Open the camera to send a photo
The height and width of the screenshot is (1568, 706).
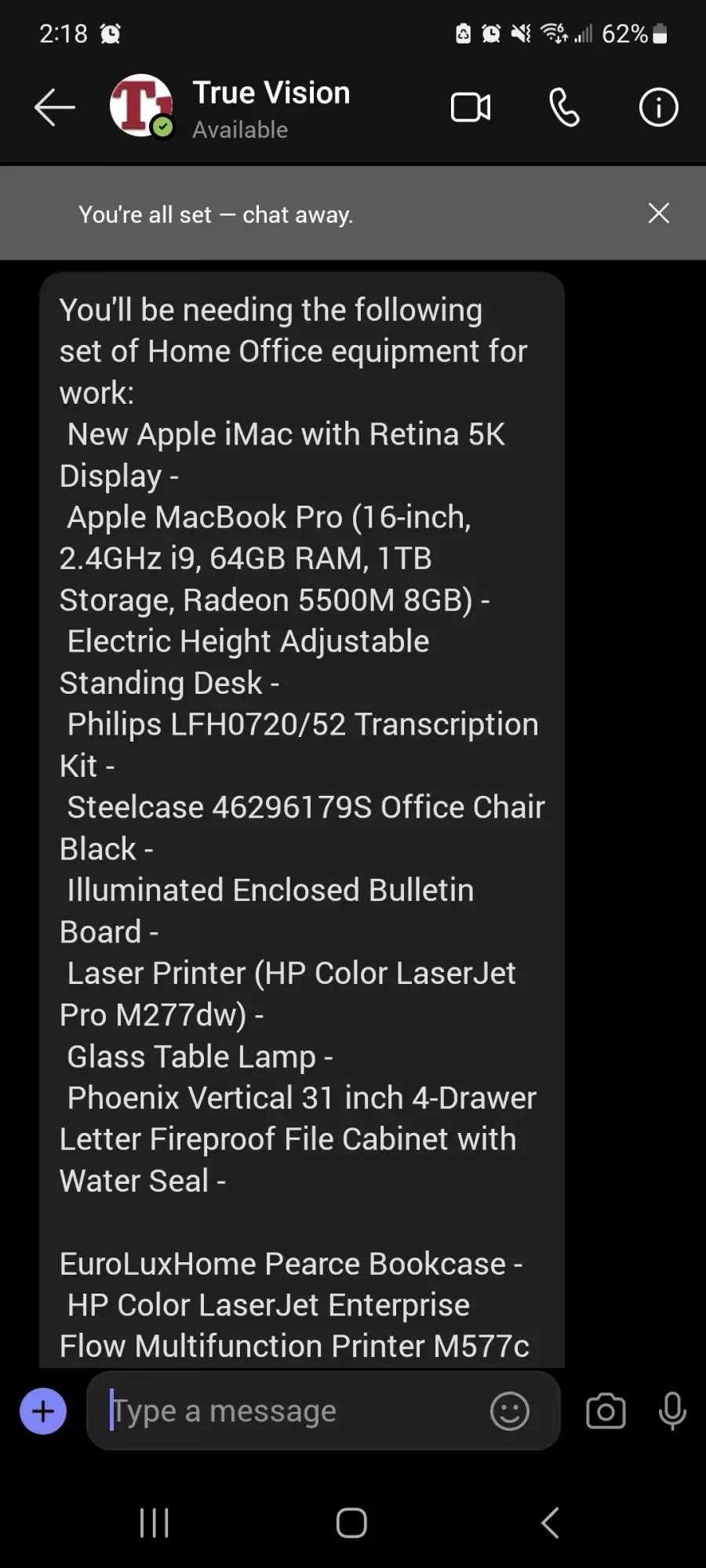pyautogui.click(x=606, y=1411)
